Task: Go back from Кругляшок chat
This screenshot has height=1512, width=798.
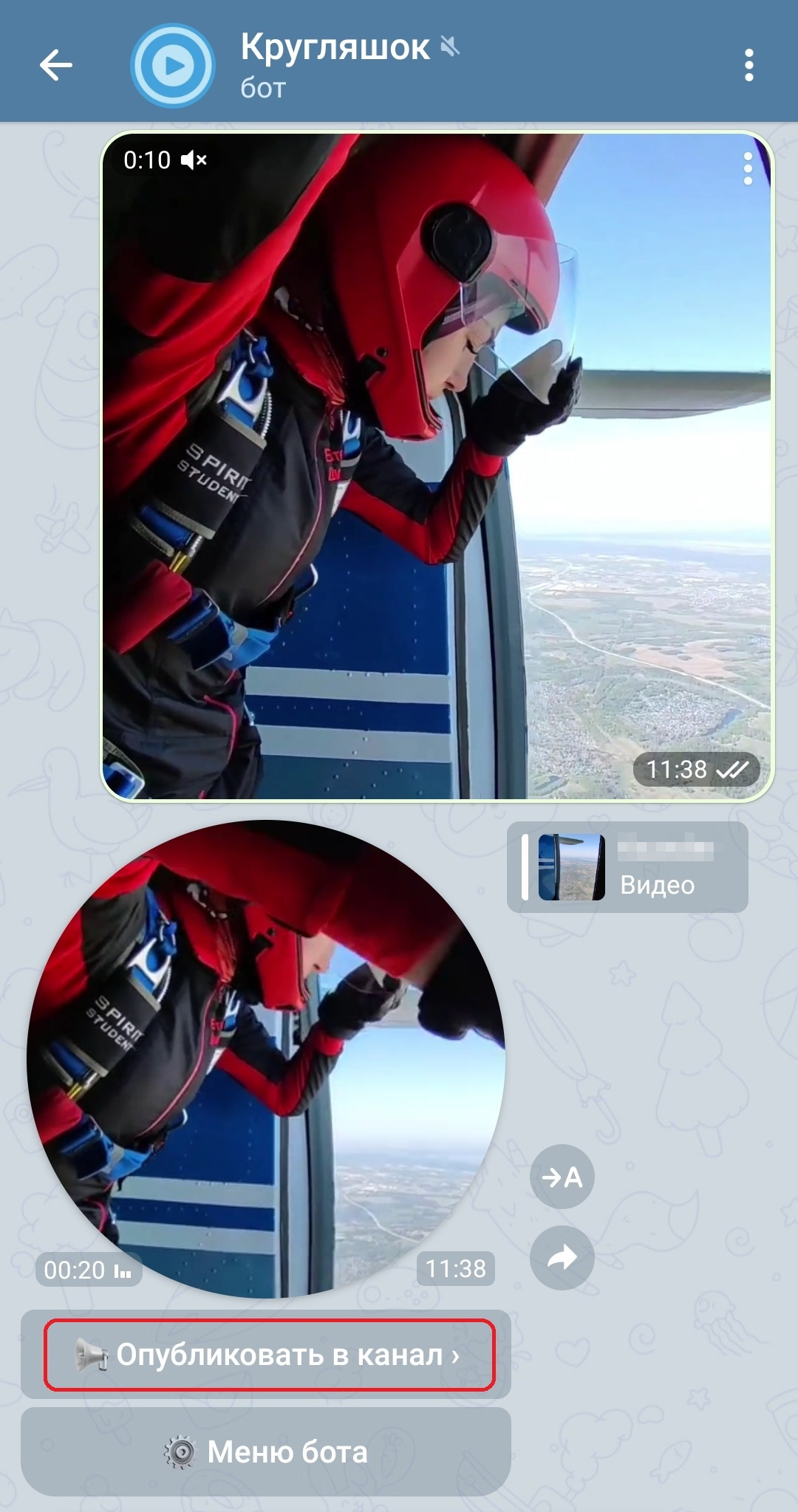Action: tap(55, 65)
